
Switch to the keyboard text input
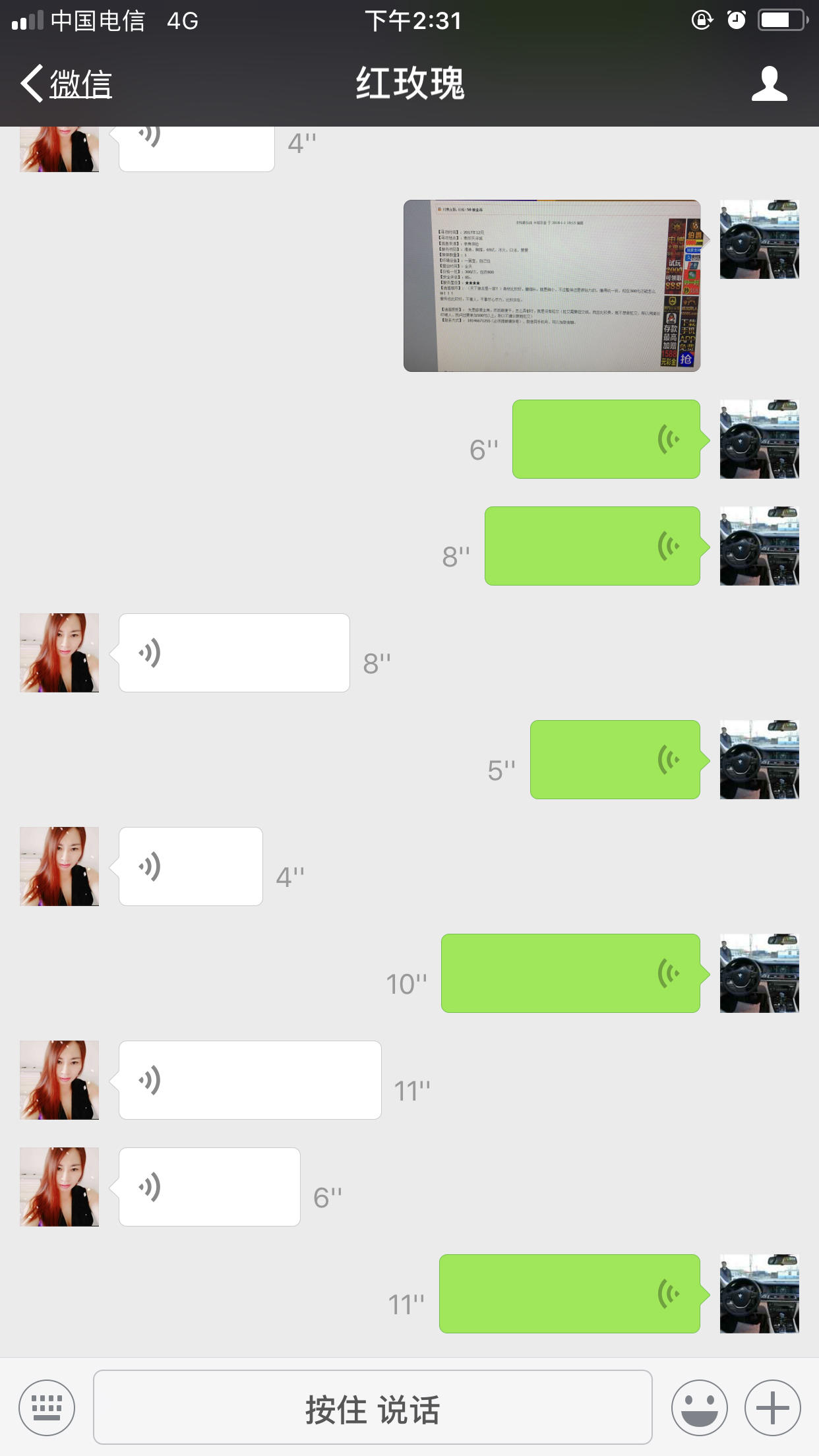click(x=47, y=1407)
